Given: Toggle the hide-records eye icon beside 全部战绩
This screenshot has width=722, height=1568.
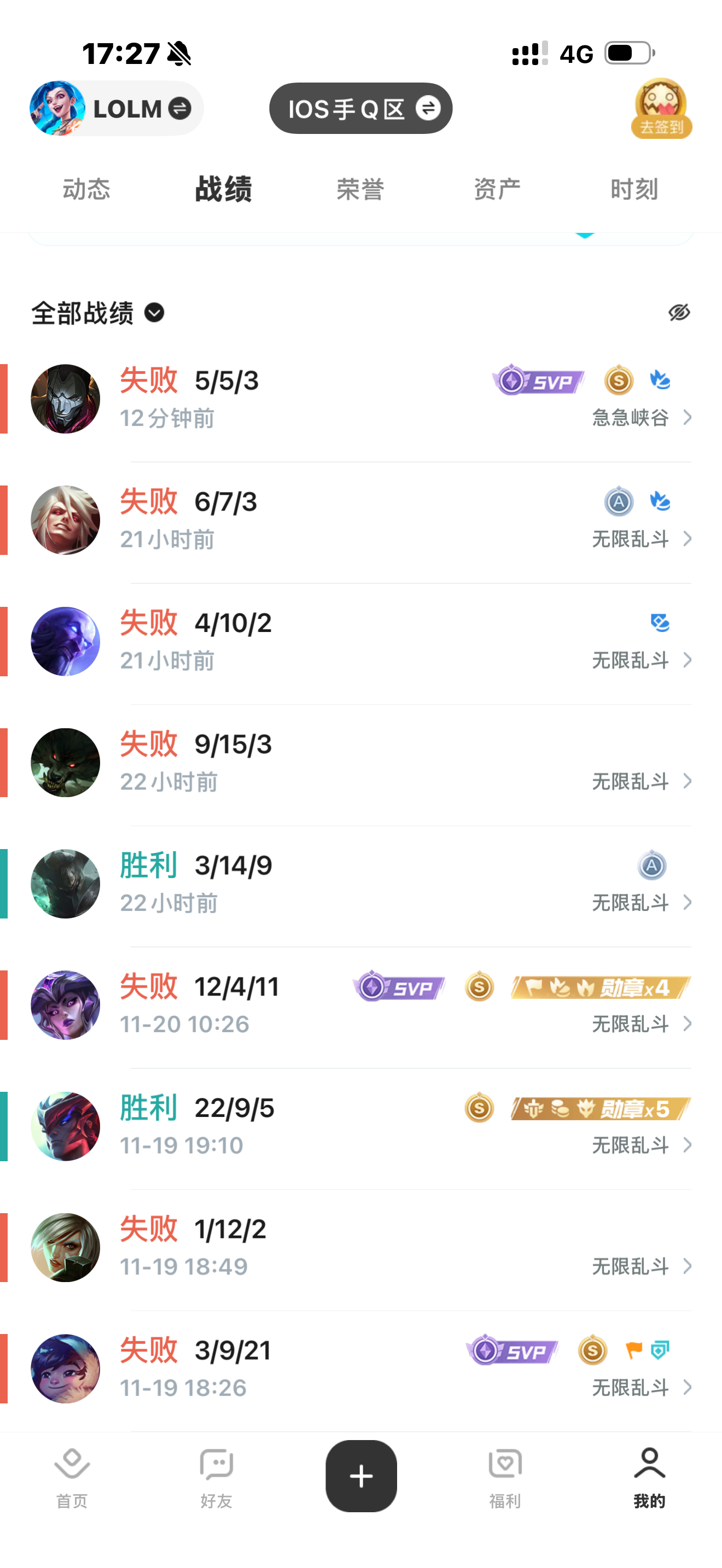Looking at the screenshot, I should 680,312.
